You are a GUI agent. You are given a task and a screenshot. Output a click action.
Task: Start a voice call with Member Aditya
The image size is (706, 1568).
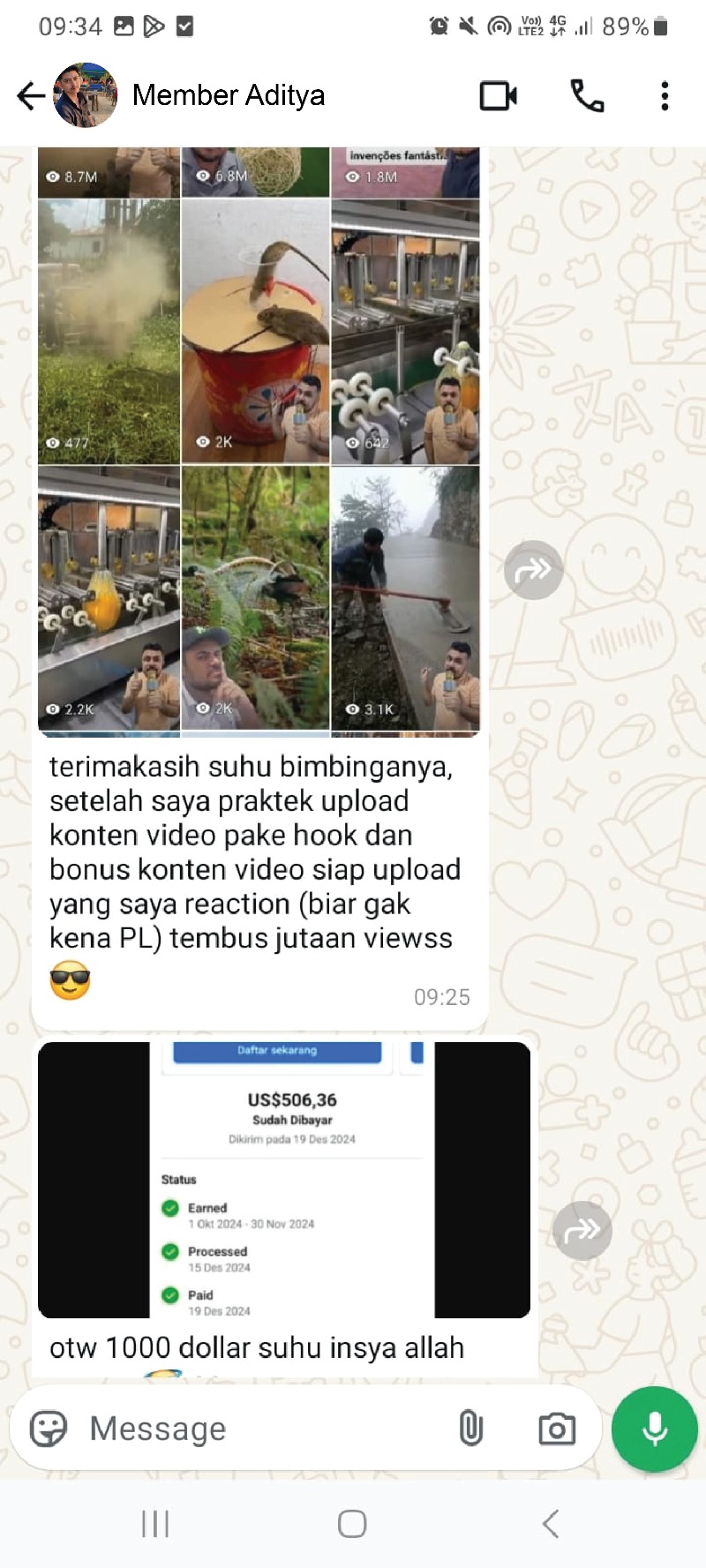[x=587, y=95]
